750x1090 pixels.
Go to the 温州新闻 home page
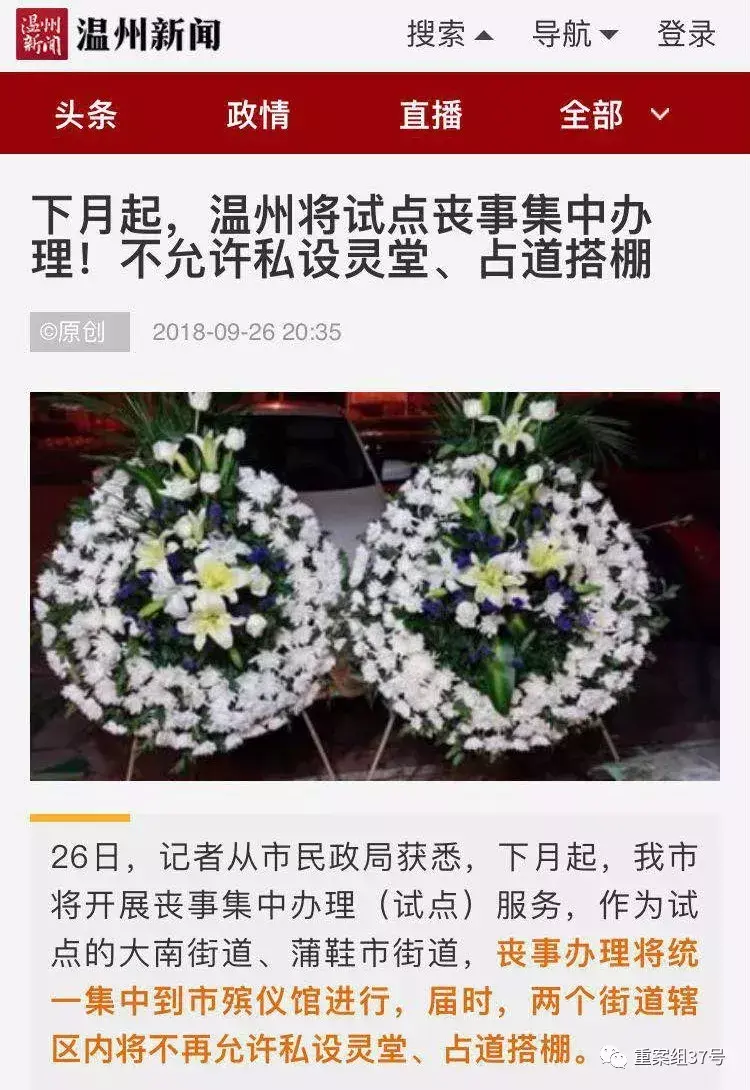tap(118, 34)
